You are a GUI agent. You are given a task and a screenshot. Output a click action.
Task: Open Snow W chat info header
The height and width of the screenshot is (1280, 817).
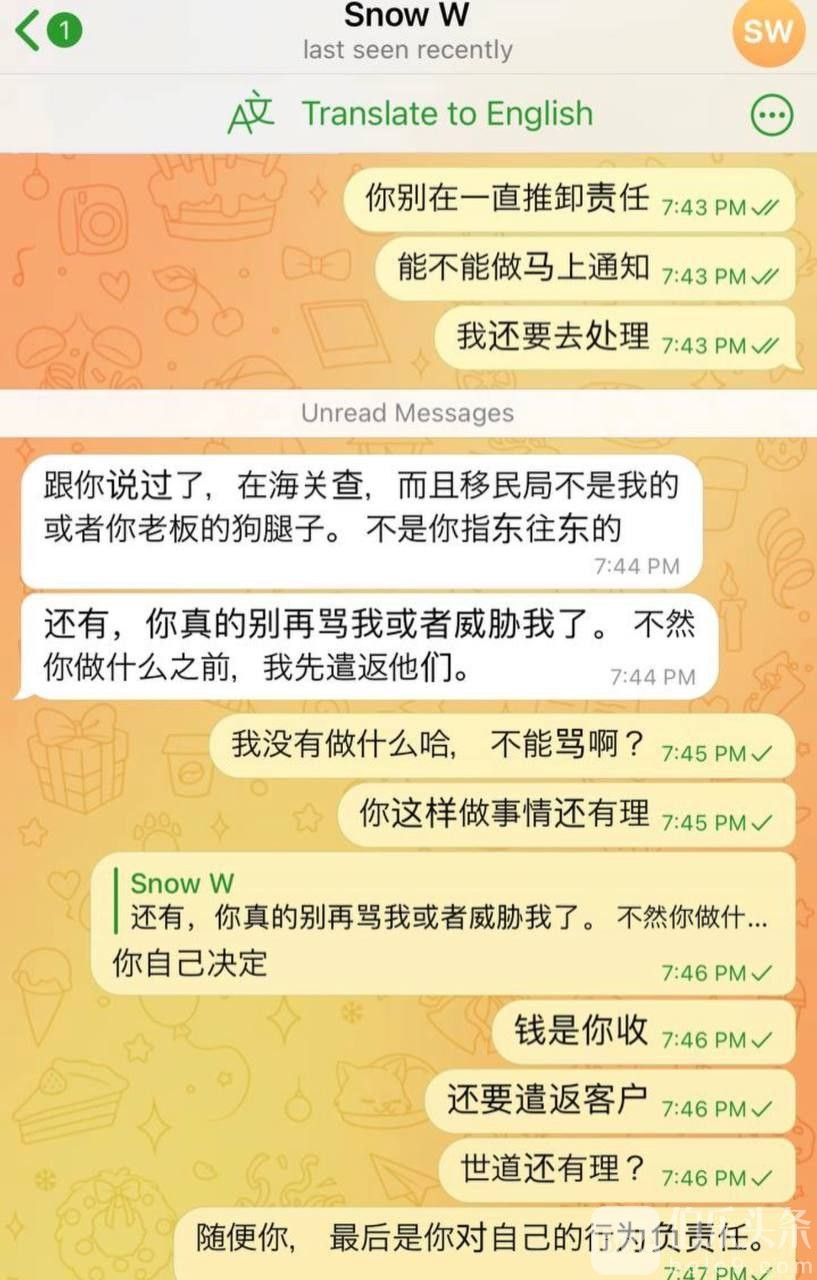[x=407, y=32]
